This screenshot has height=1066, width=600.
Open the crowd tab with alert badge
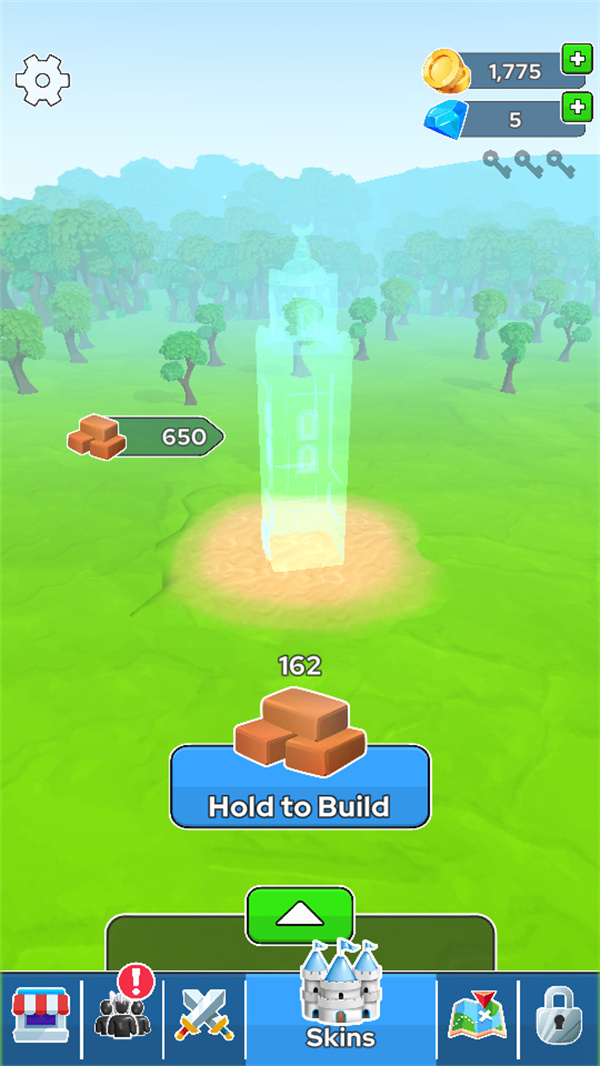click(x=122, y=1018)
